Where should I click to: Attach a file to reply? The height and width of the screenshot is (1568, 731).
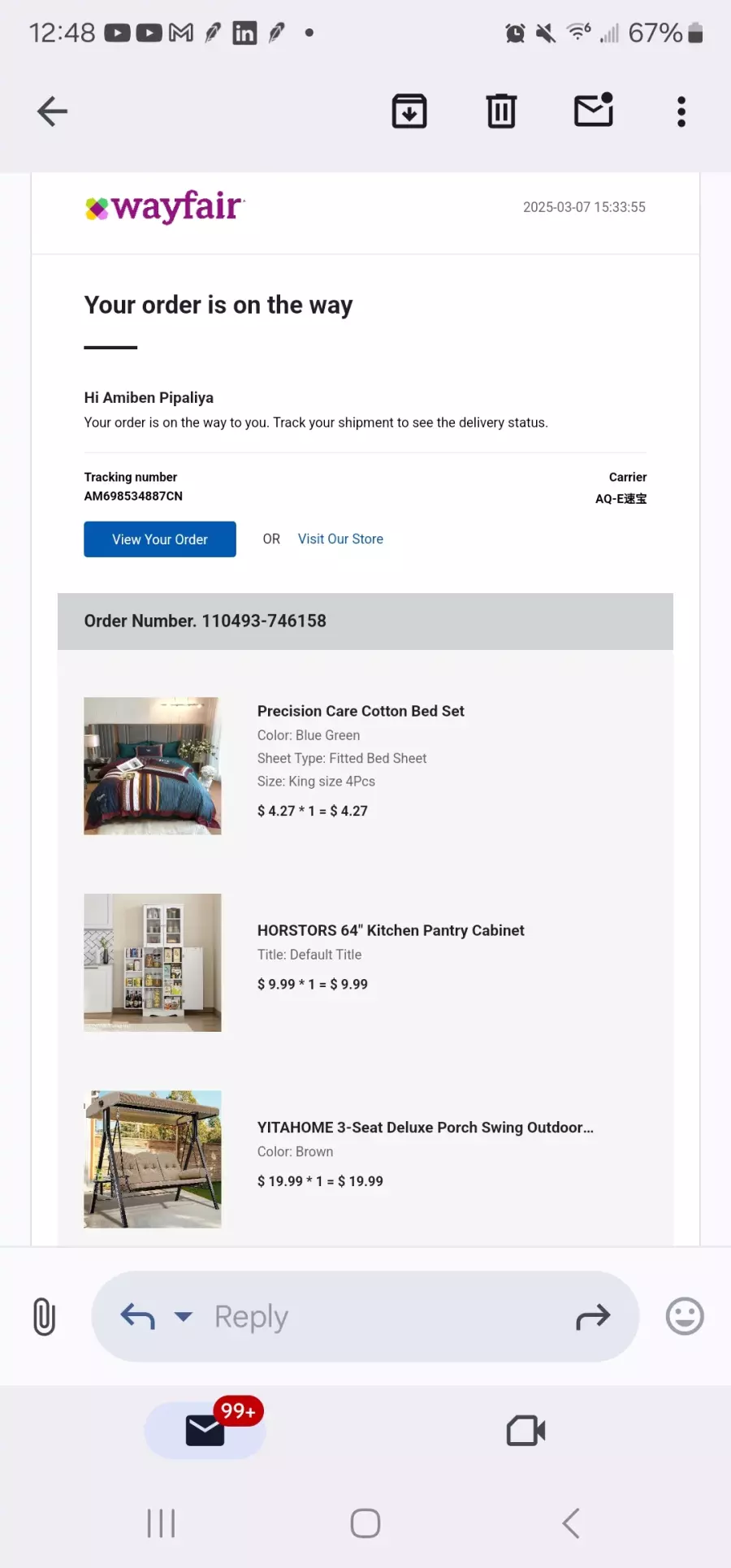coord(45,1316)
